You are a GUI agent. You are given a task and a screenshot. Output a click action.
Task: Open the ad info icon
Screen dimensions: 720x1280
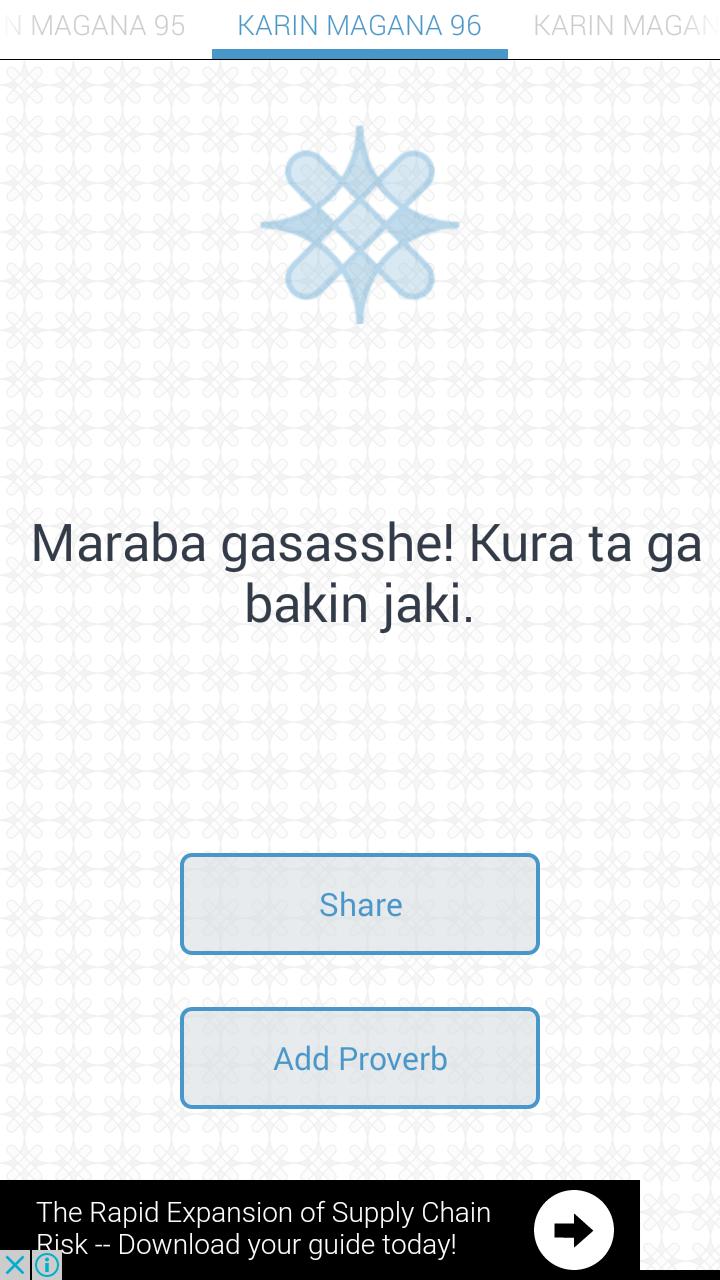pyautogui.click(x=47, y=1265)
